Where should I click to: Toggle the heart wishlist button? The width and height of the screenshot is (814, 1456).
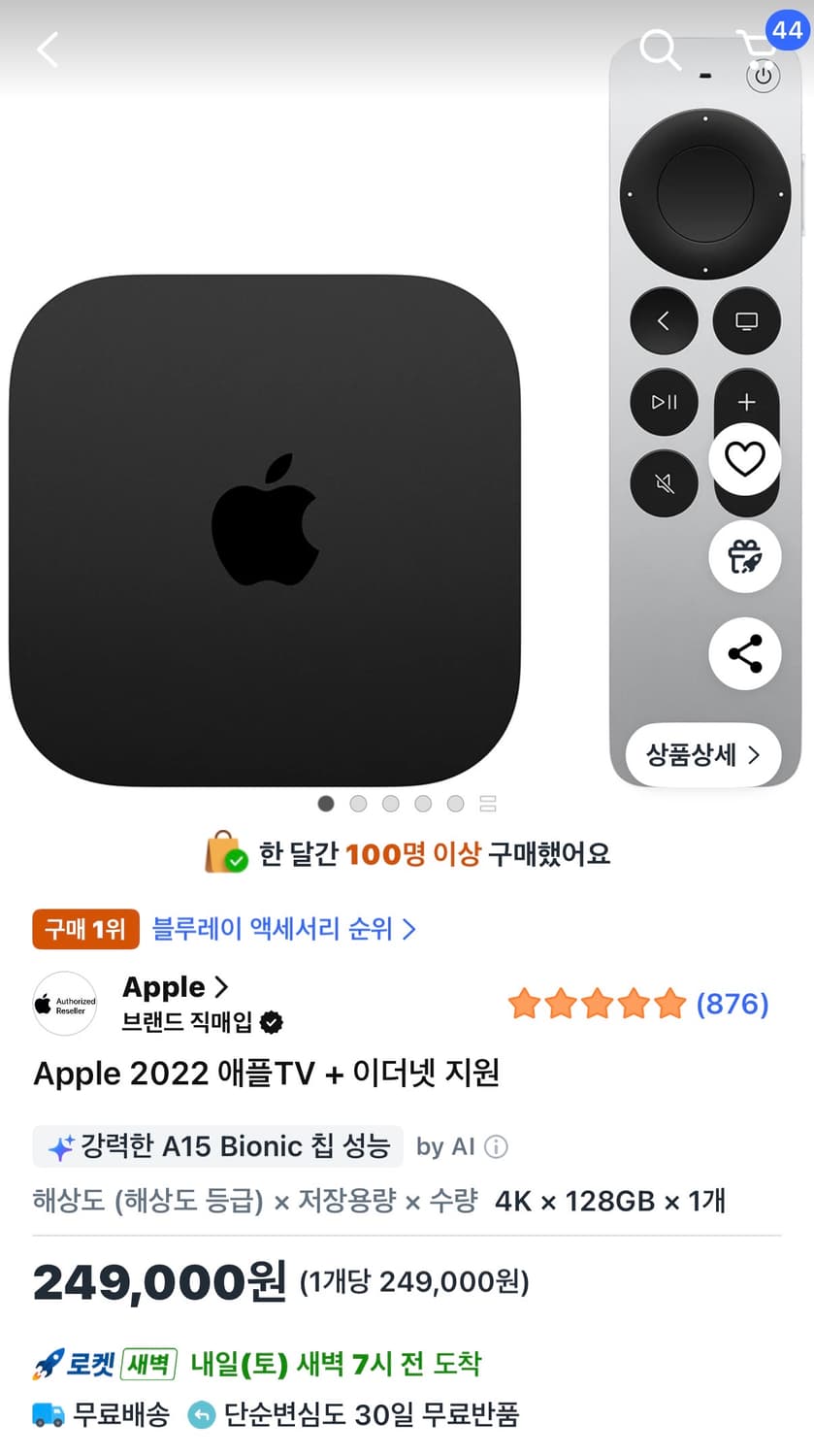pos(744,459)
